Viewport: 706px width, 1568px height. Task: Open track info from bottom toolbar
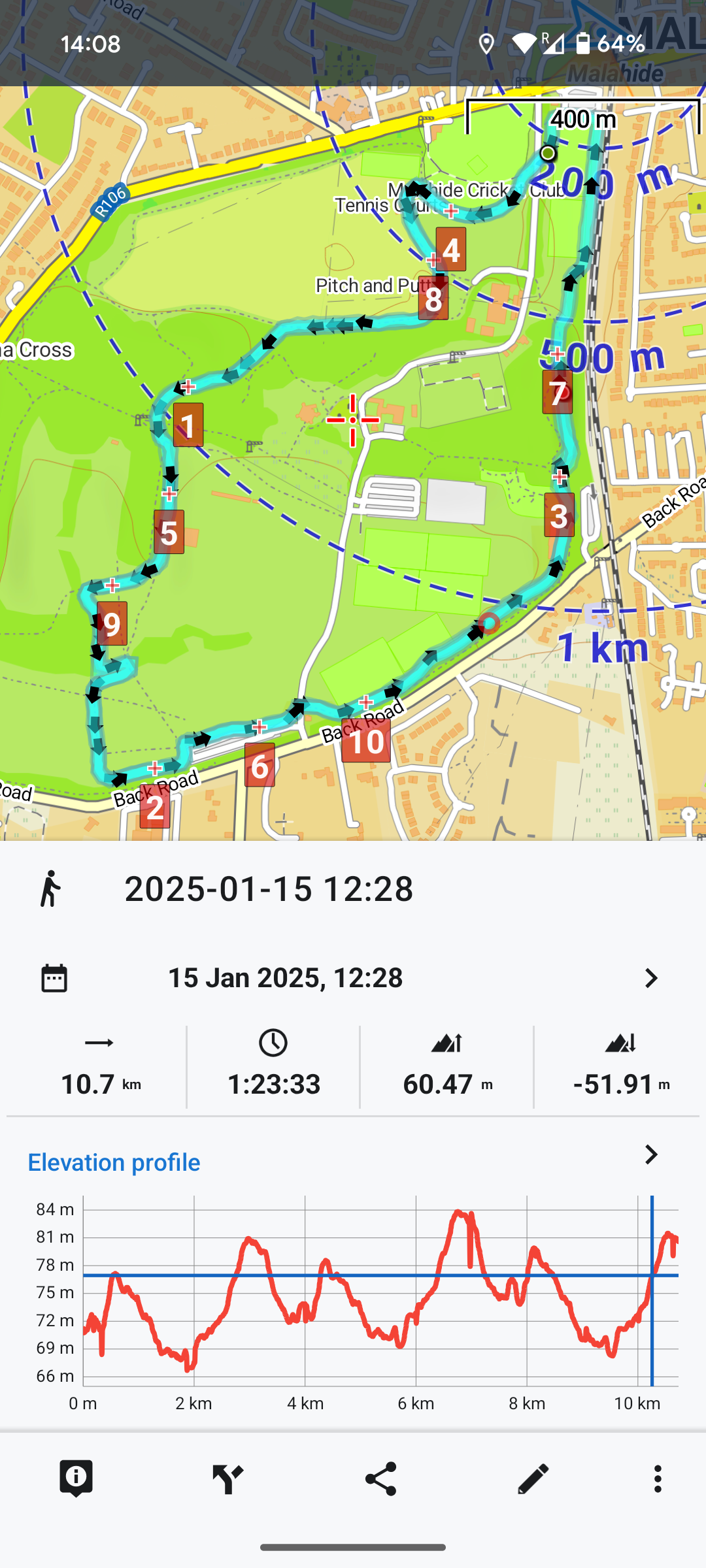(x=76, y=1478)
